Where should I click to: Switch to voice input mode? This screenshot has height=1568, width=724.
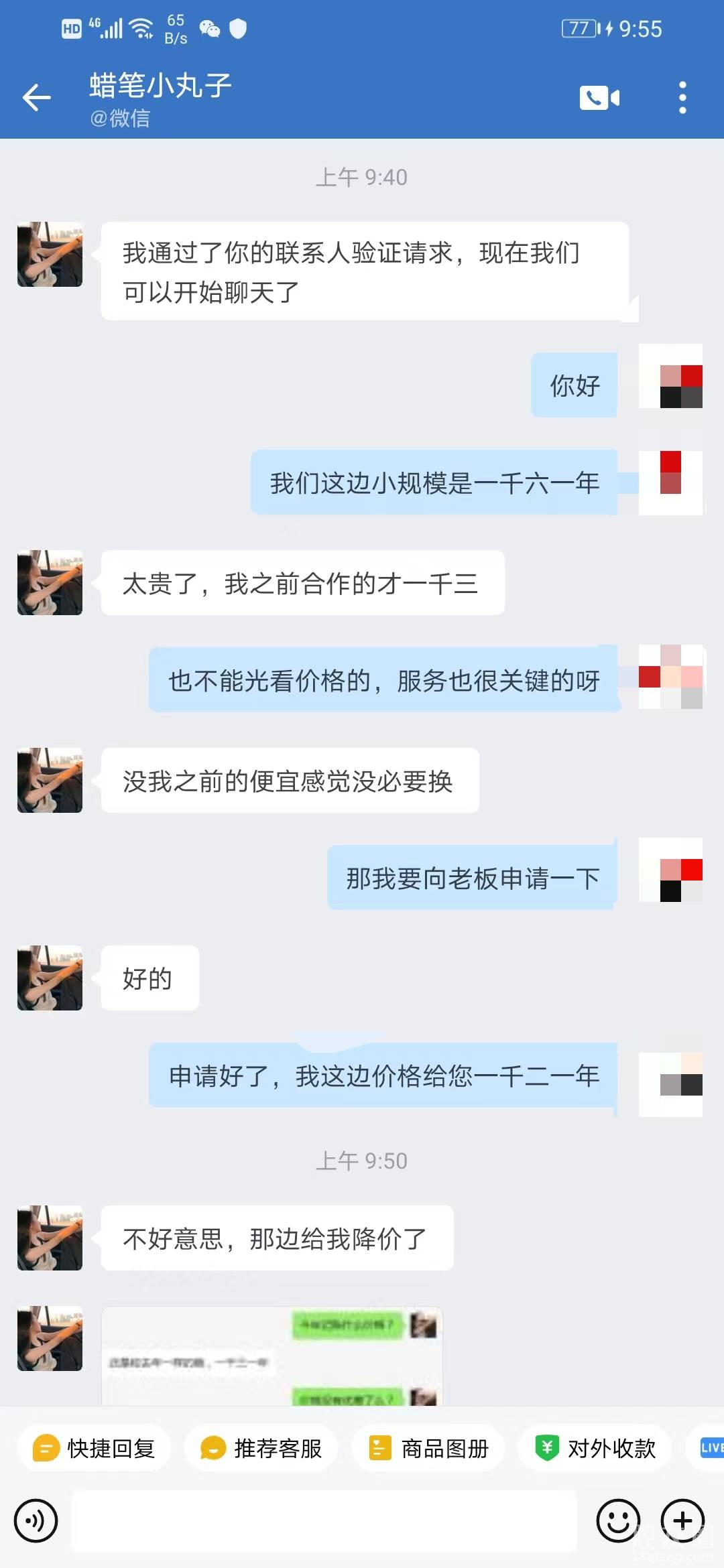tap(36, 1520)
